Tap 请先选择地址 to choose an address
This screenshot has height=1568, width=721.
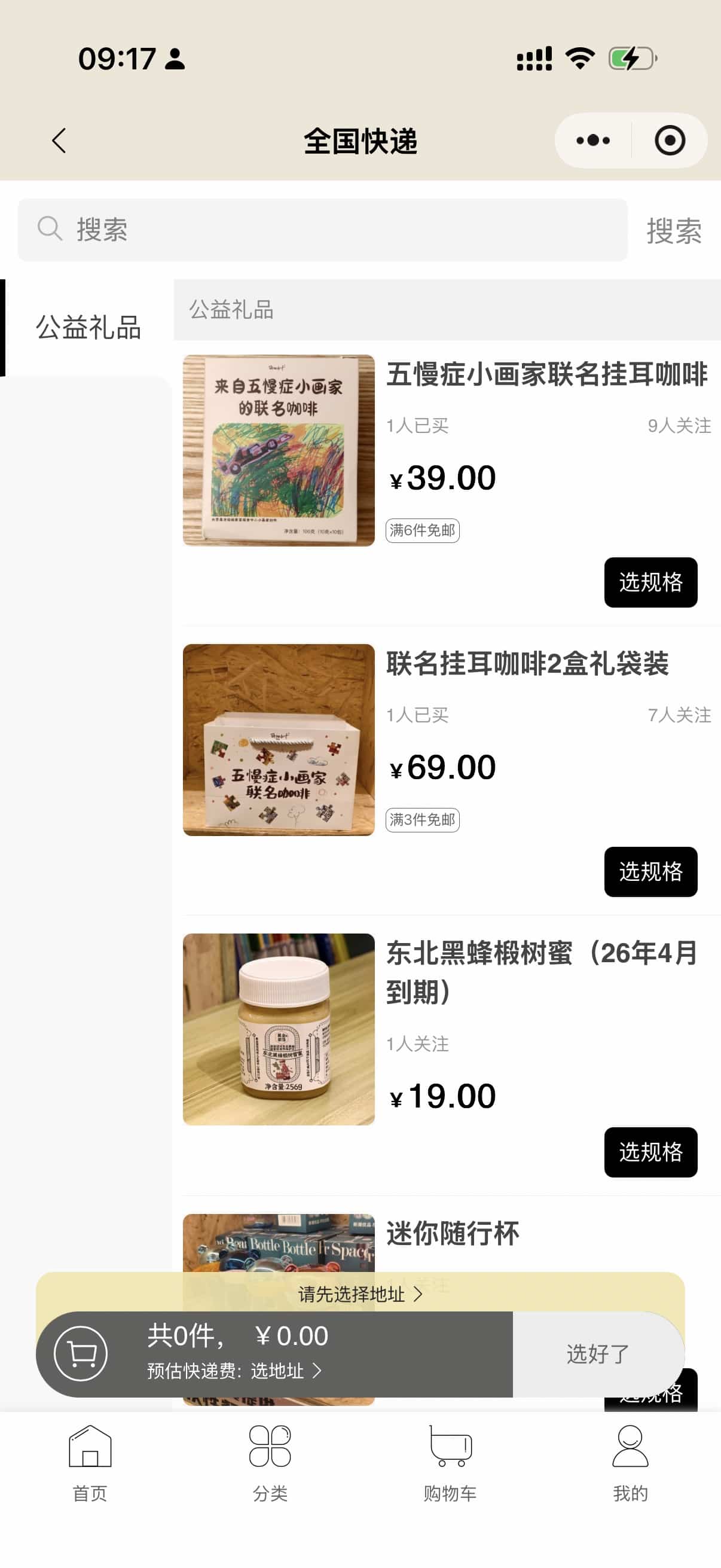tap(359, 1294)
